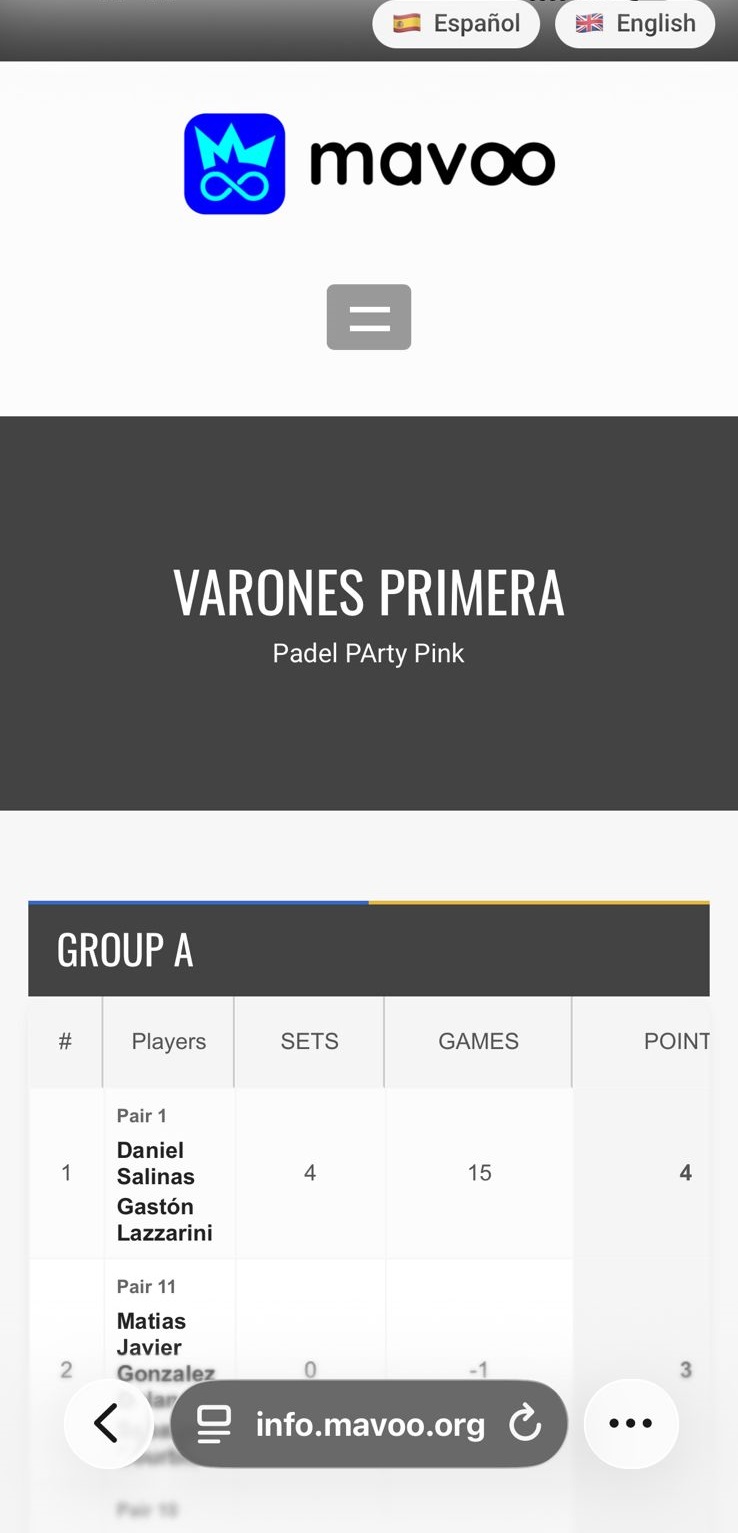738x1533 pixels.
Task: Switch language to English
Action: pyautogui.click(x=634, y=23)
